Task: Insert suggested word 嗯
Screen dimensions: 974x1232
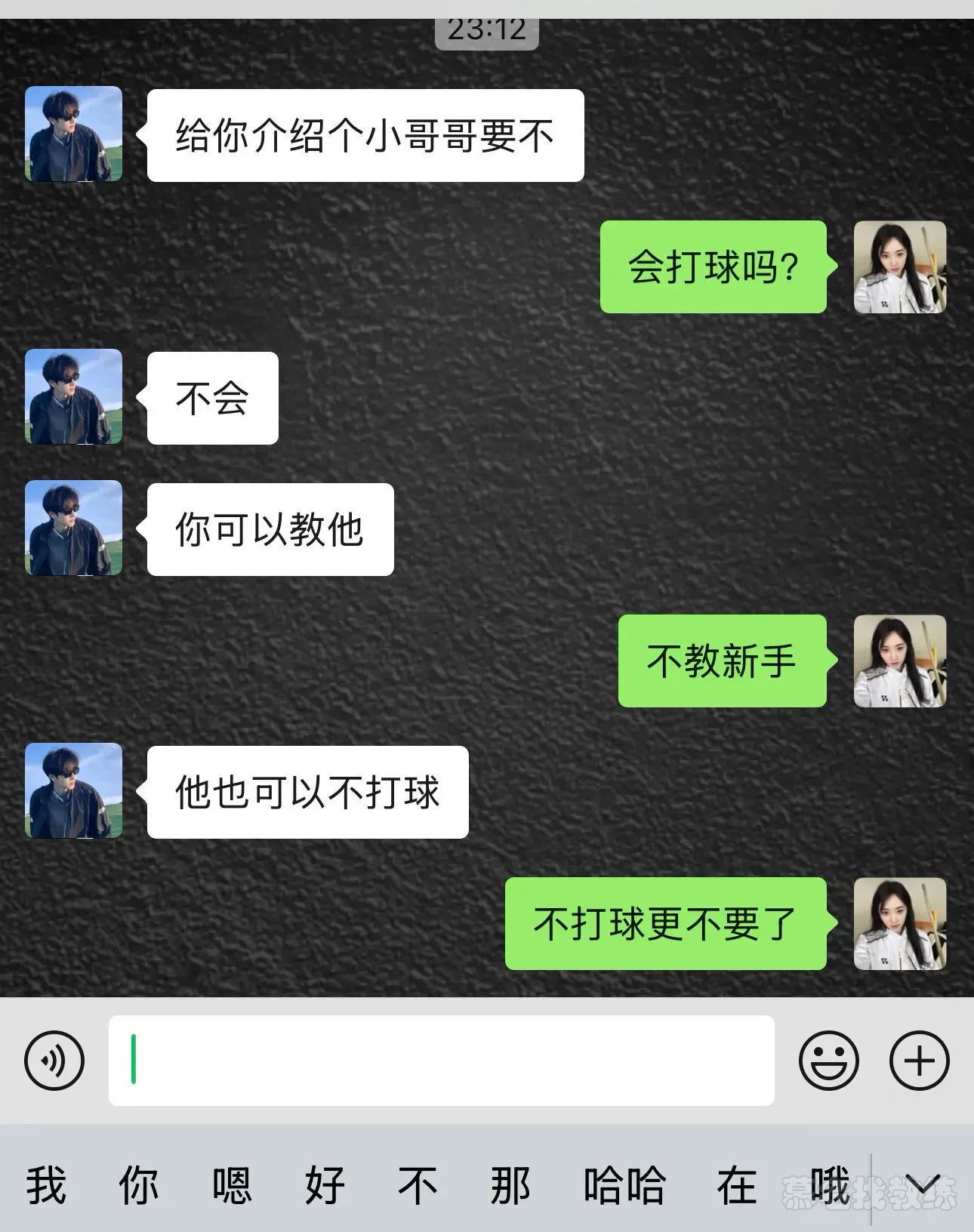Action: coord(232,1185)
